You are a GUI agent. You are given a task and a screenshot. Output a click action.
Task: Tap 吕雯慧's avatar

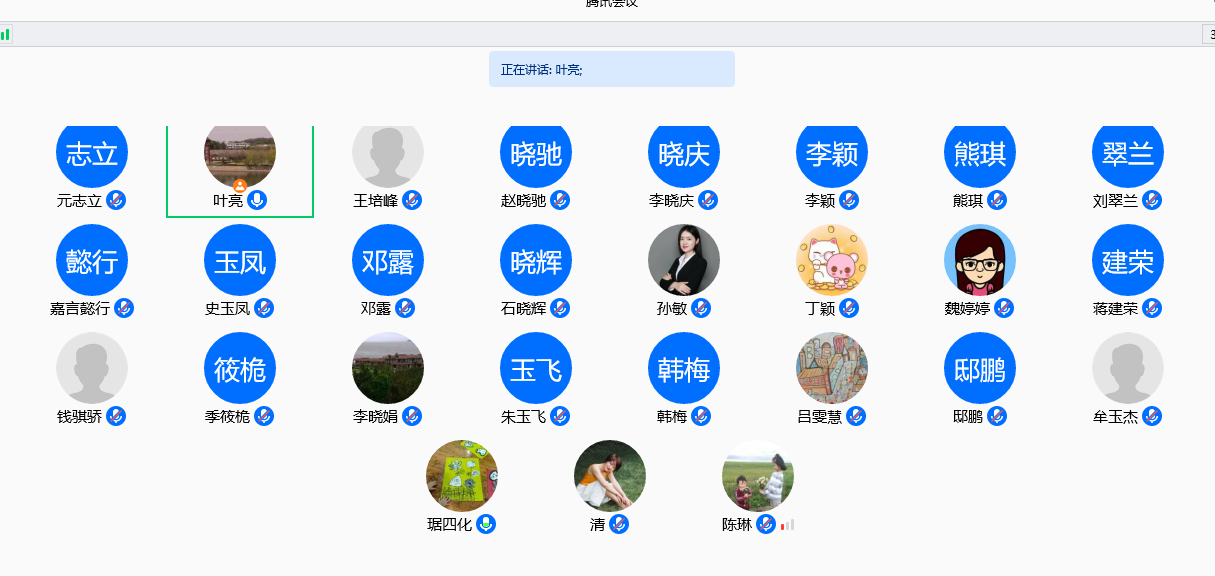pos(832,368)
